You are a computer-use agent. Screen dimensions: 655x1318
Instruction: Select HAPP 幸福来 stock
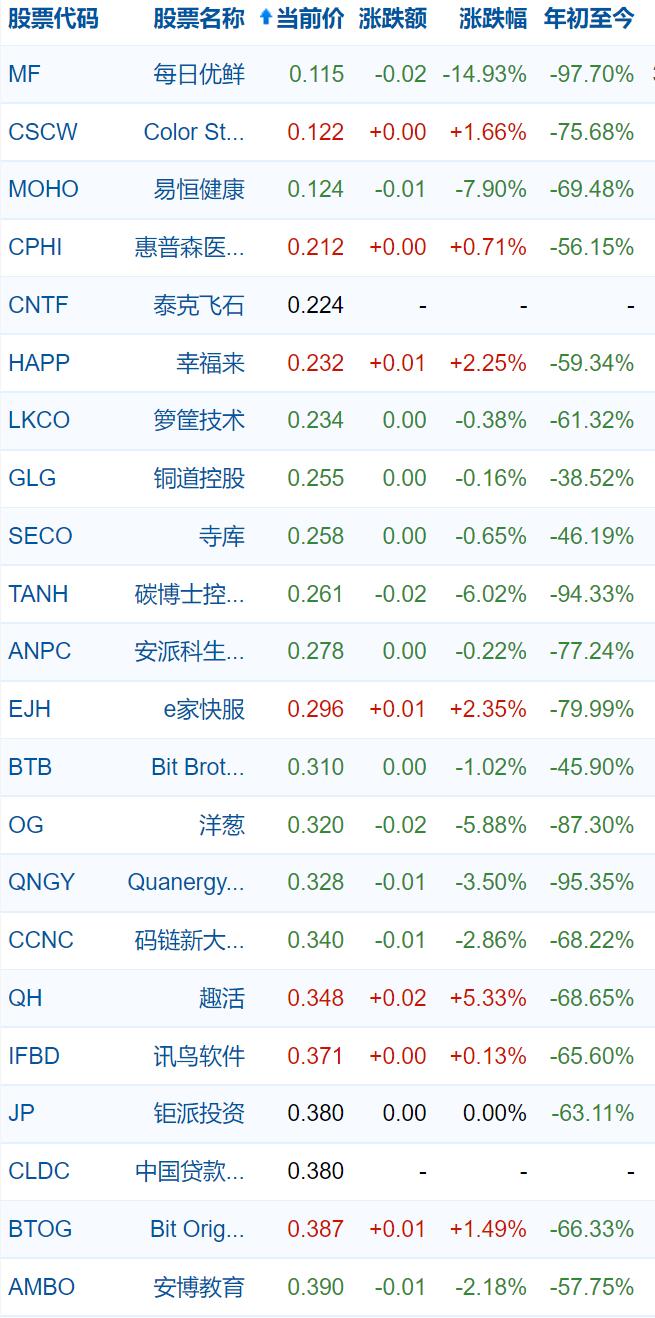(327, 363)
